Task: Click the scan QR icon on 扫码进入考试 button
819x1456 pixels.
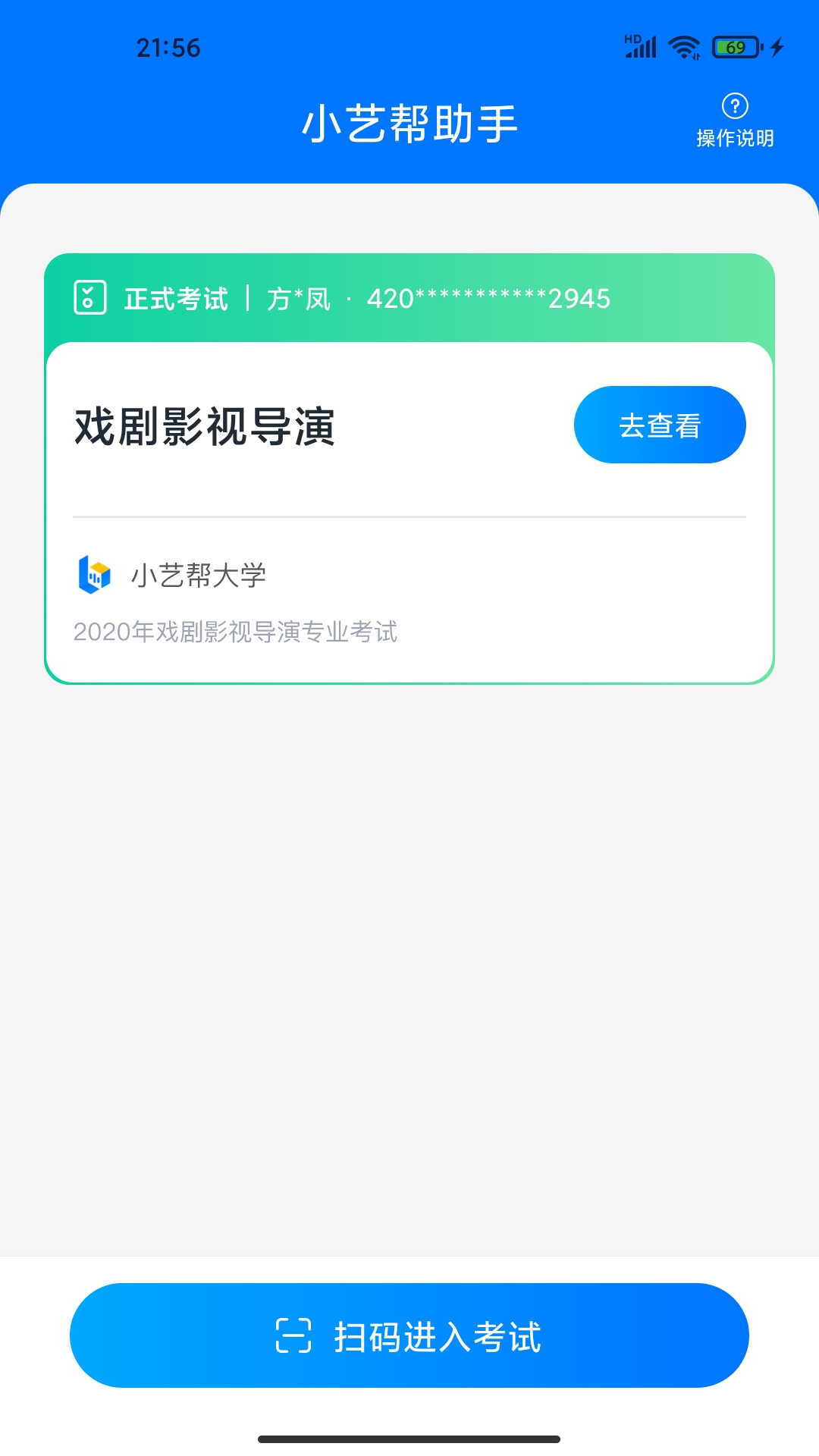Action: [x=295, y=1335]
